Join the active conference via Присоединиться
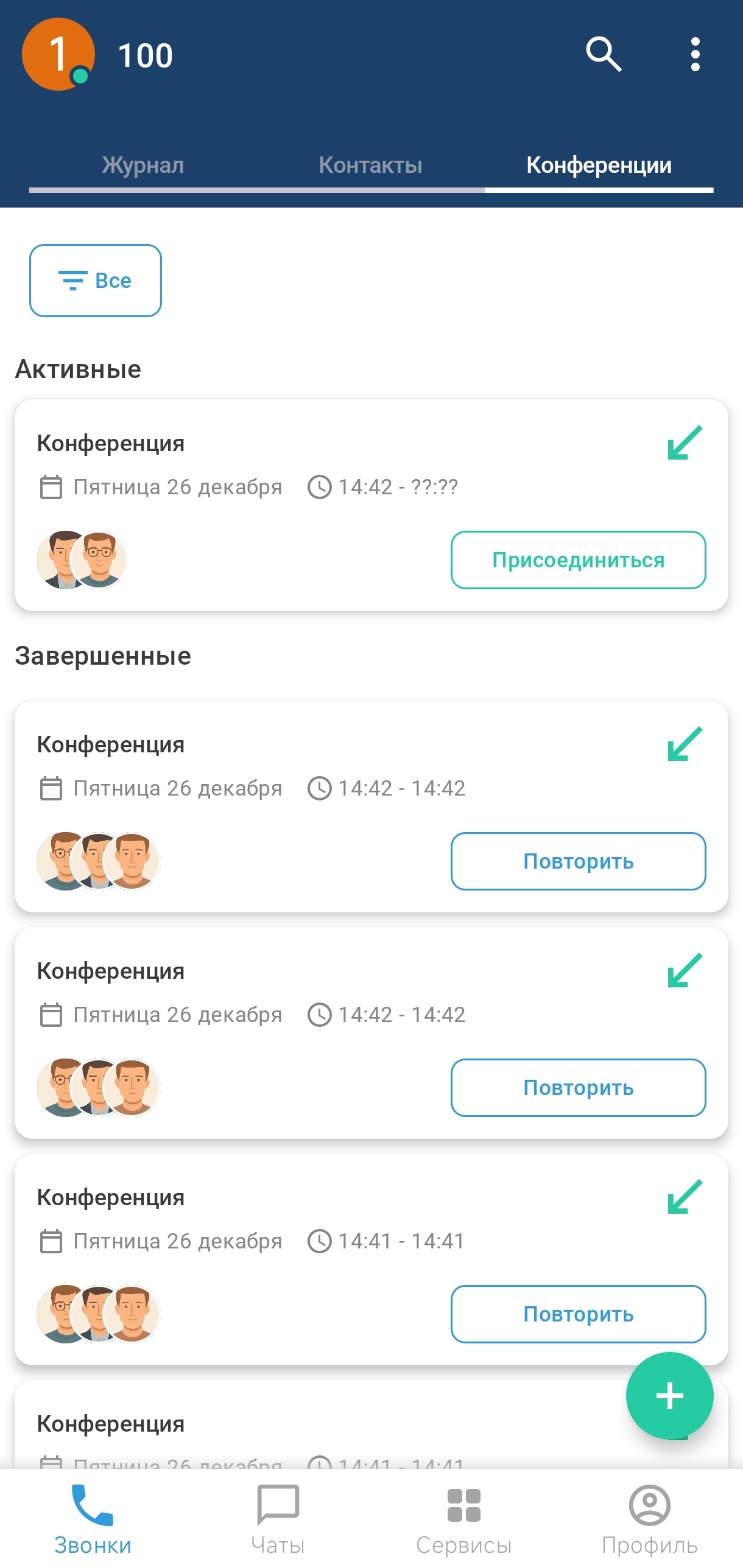 click(x=578, y=560)
